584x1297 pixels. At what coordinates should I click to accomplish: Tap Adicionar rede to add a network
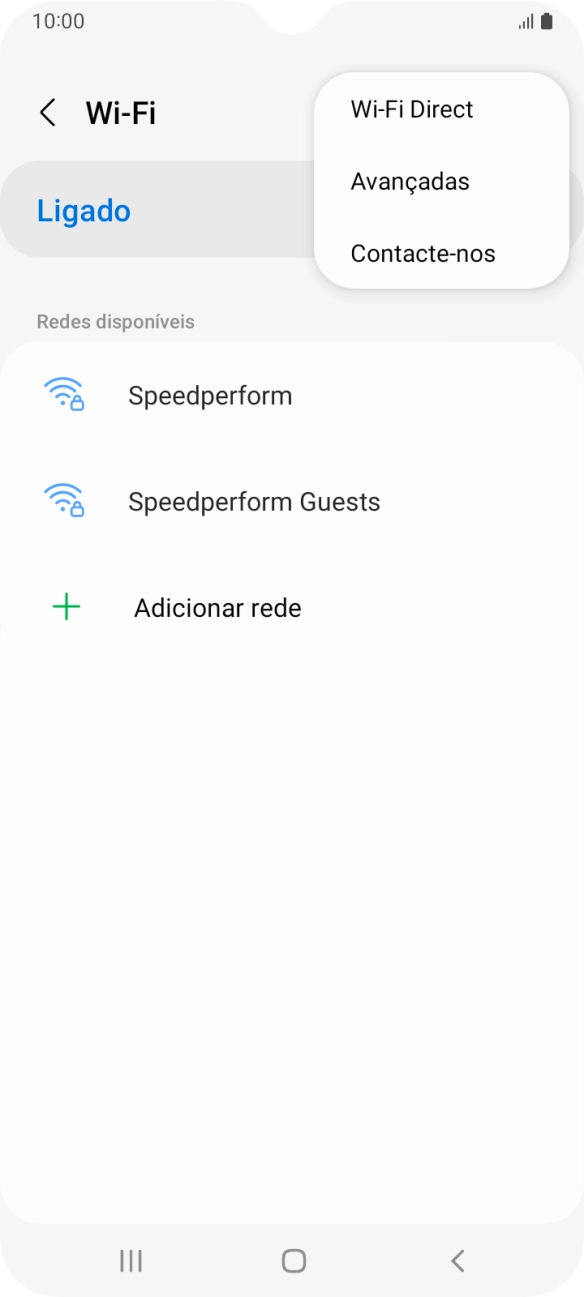(292, 608)
